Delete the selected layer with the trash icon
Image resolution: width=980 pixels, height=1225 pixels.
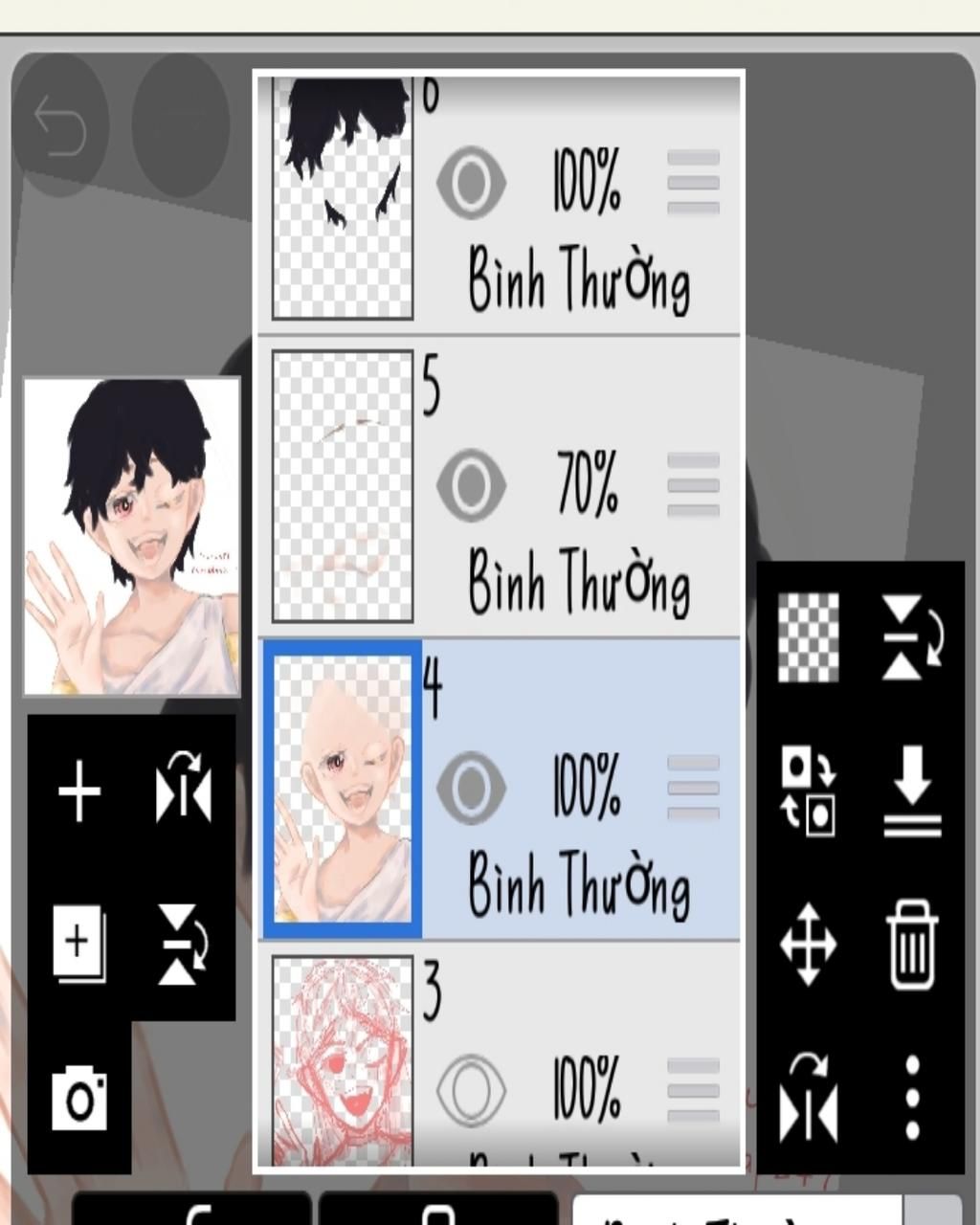click(912, 945)
